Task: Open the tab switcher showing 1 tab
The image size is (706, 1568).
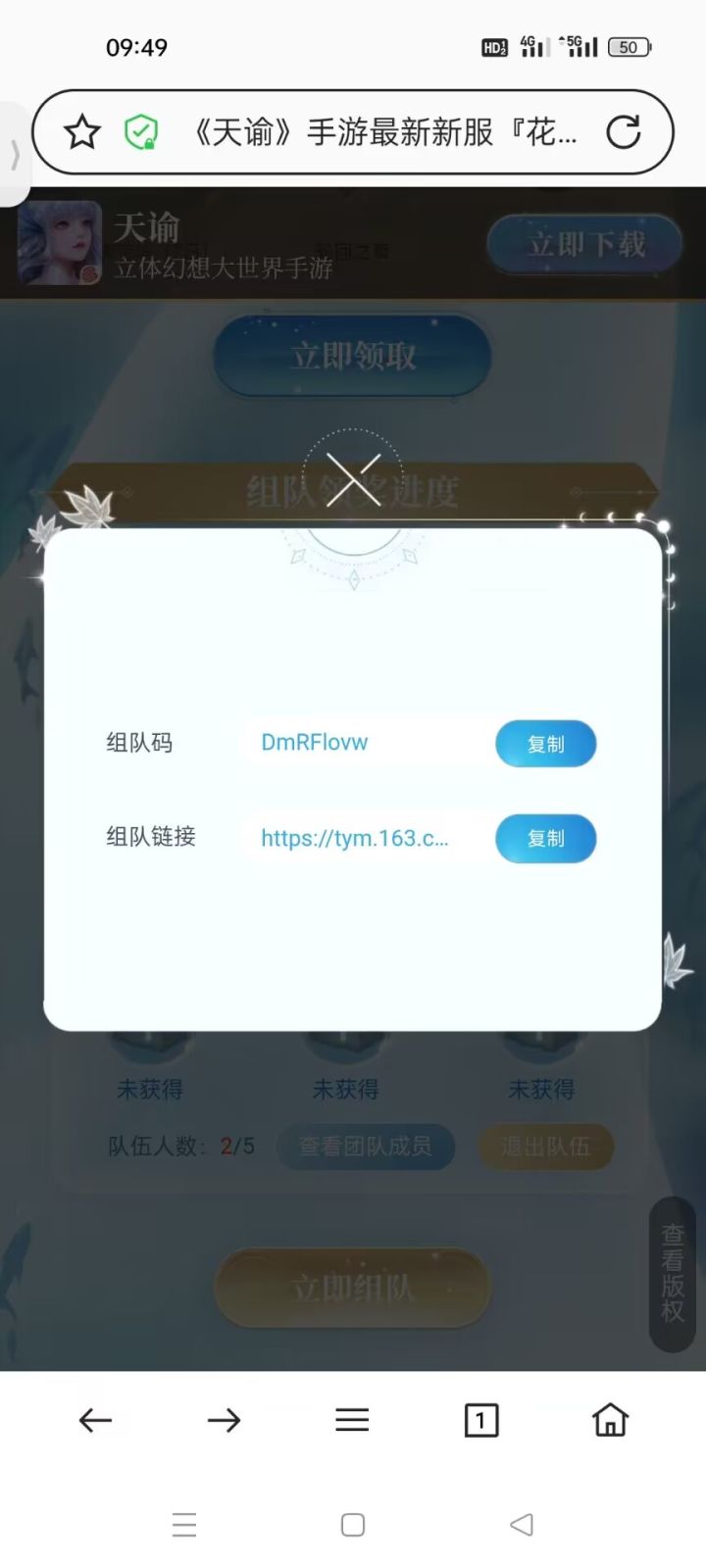Action: pos(480,1420)
